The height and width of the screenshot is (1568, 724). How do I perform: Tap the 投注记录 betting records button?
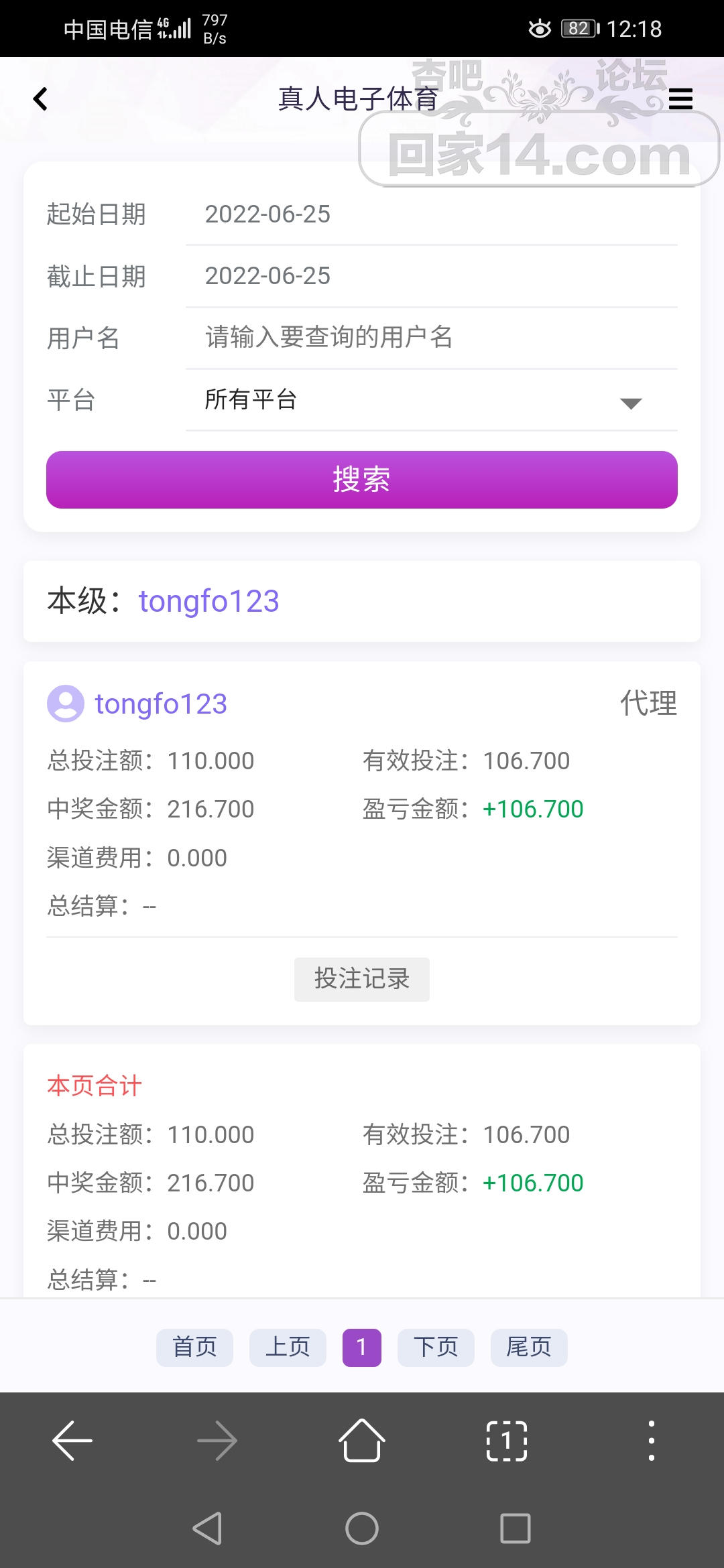361,979
